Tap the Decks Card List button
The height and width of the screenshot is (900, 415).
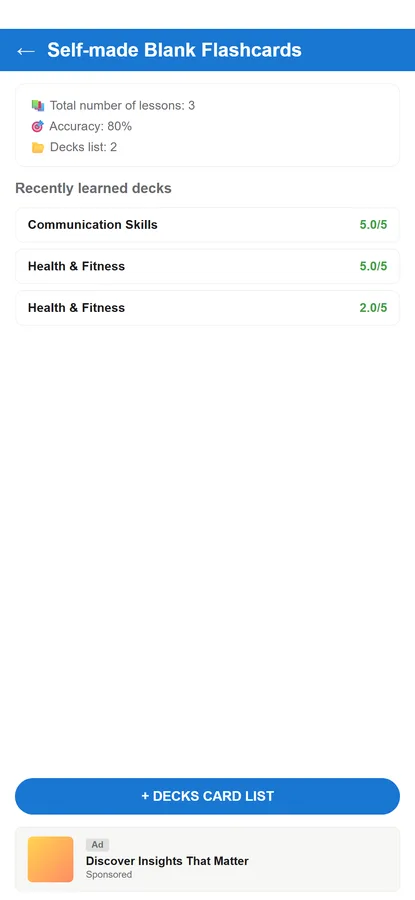(207, 796)
